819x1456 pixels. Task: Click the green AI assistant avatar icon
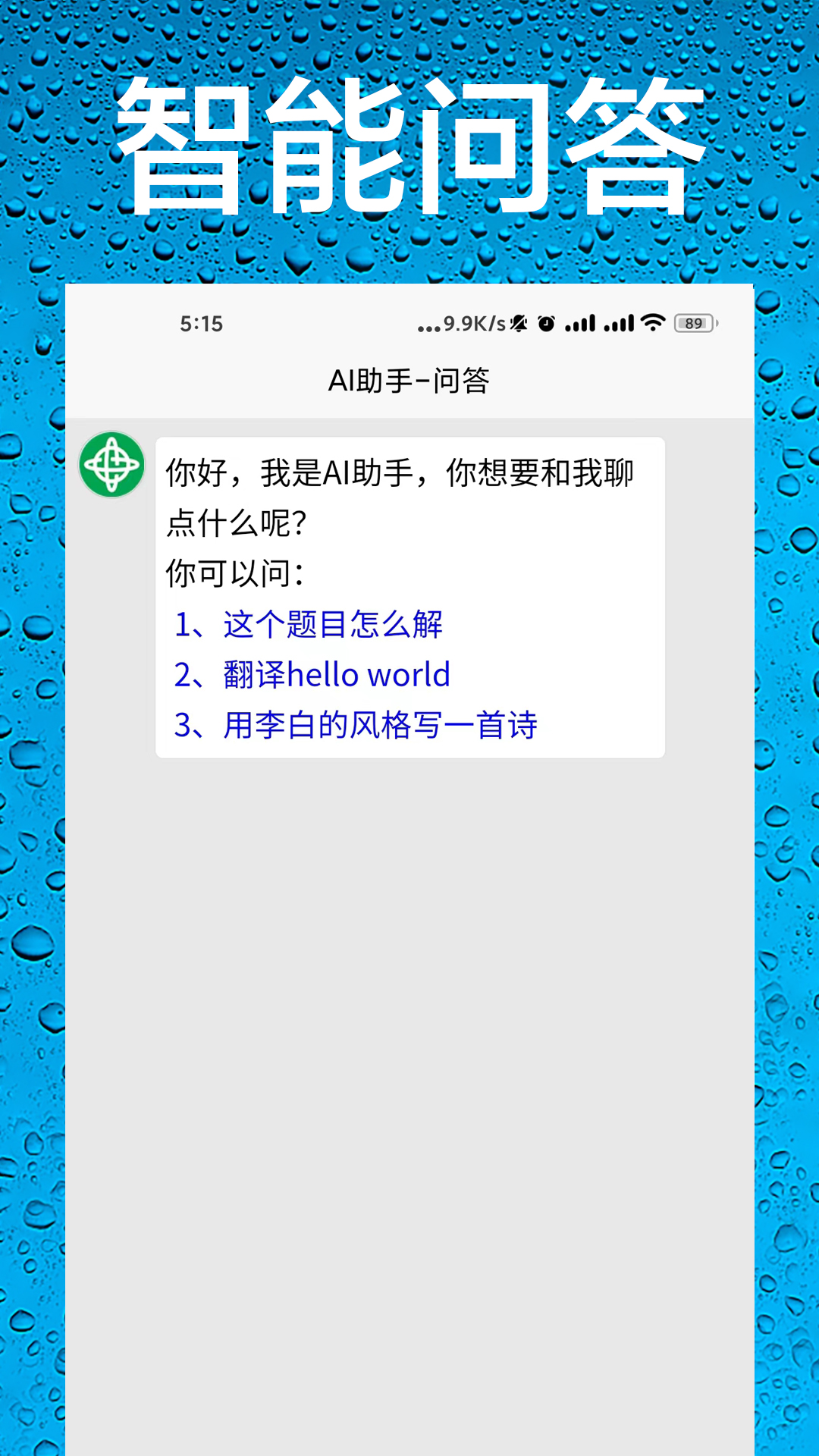[x=112, y=466]
